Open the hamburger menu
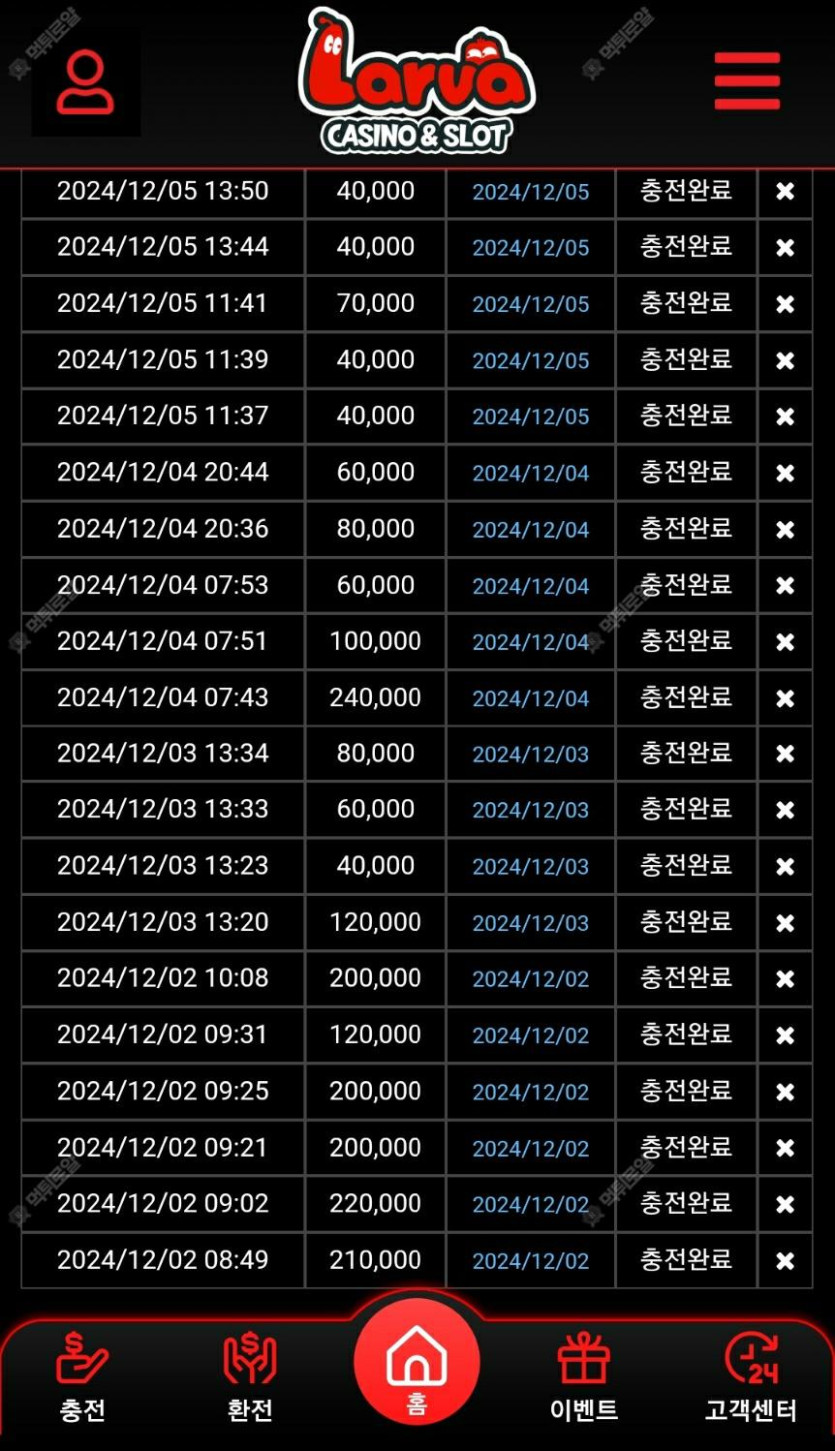 click(x=747, y=81)
